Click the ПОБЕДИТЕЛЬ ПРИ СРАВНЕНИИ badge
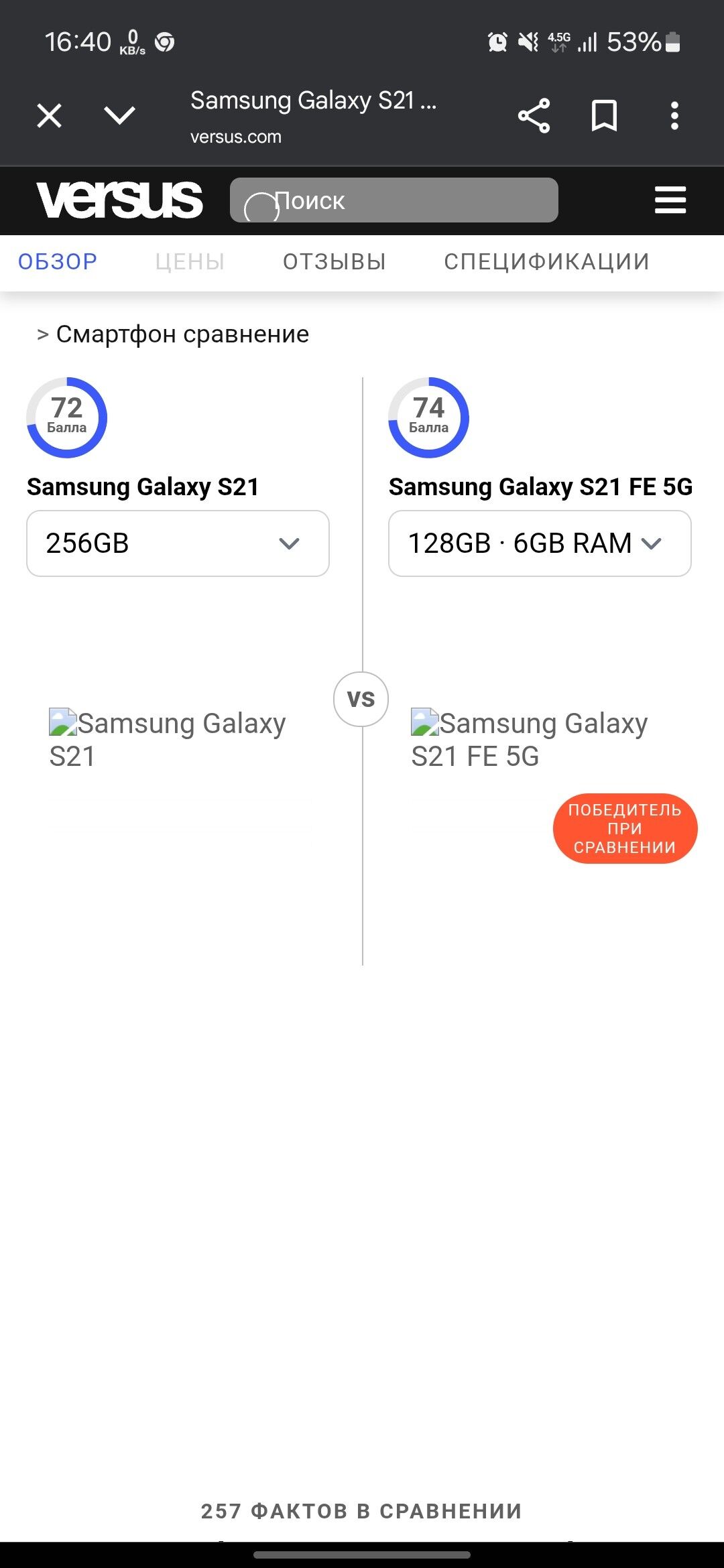 [x=625, y=828]
